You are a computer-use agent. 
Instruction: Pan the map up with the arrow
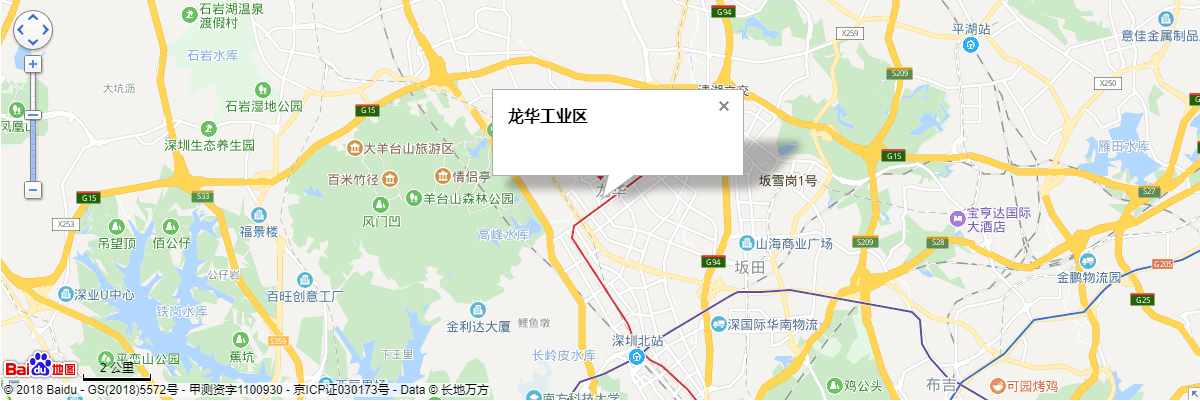click(x=32, y=19)
